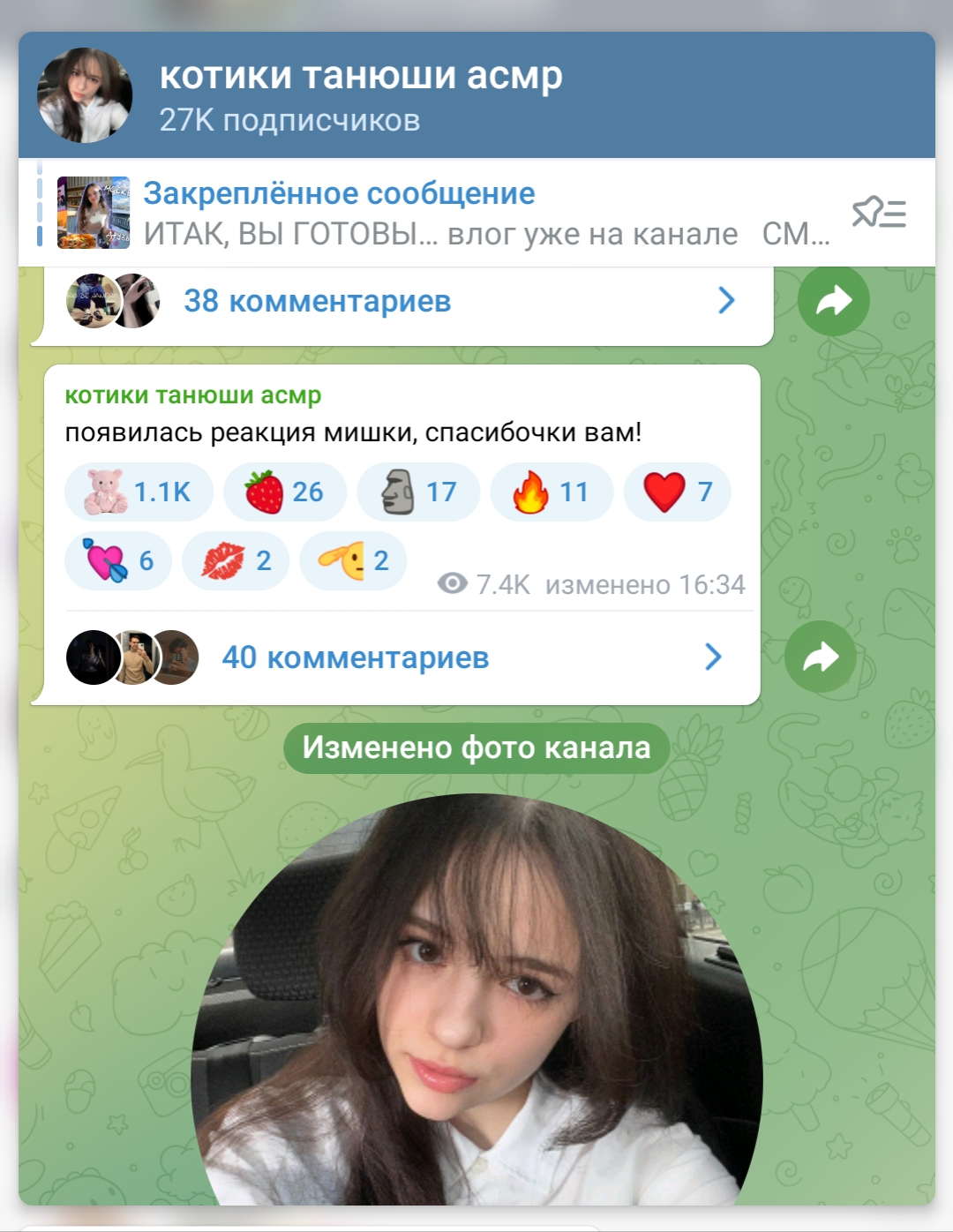Forward the teddy bear reaction post

821,657
